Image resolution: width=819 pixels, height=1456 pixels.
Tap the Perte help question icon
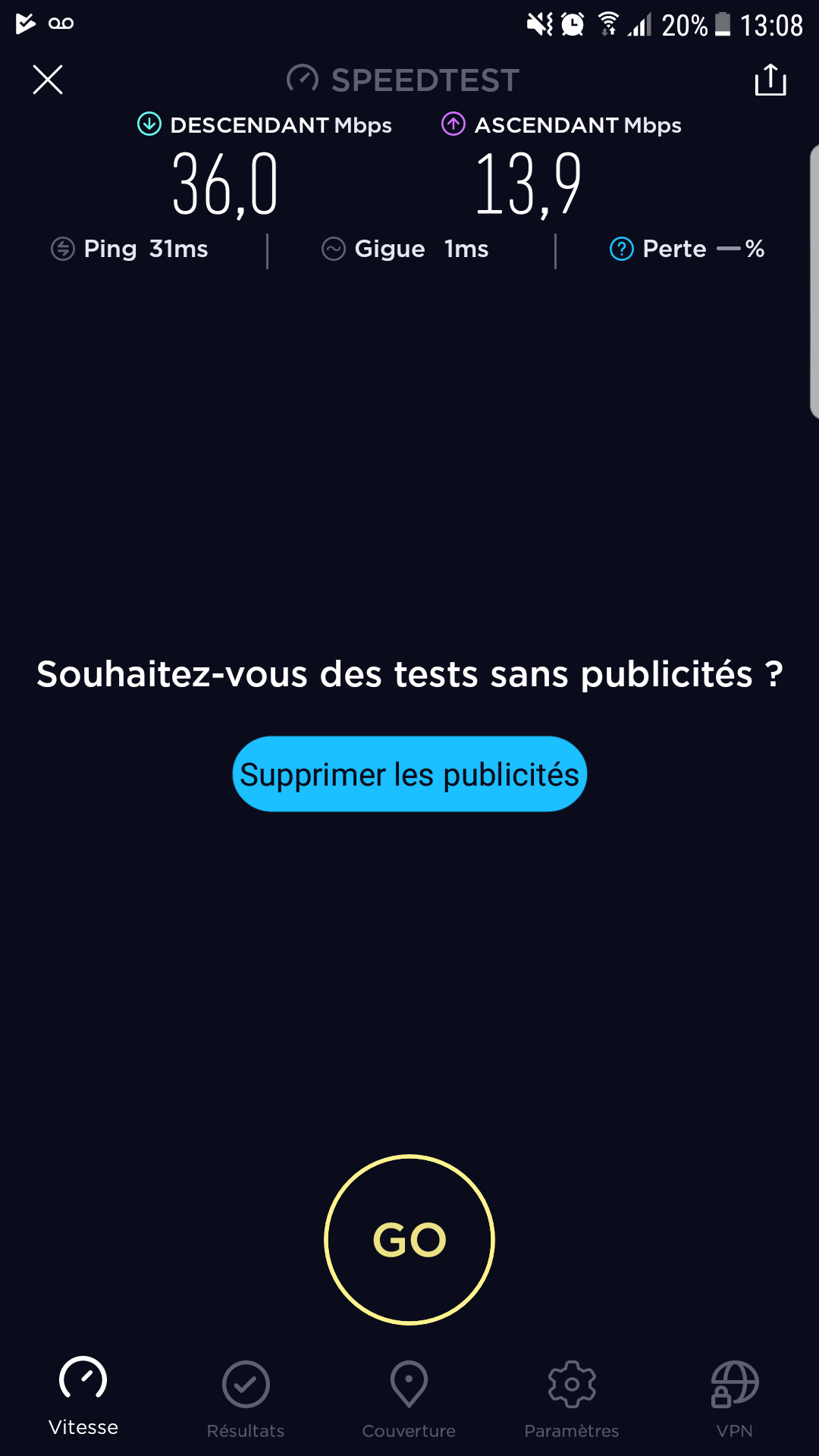coord(621,249)
